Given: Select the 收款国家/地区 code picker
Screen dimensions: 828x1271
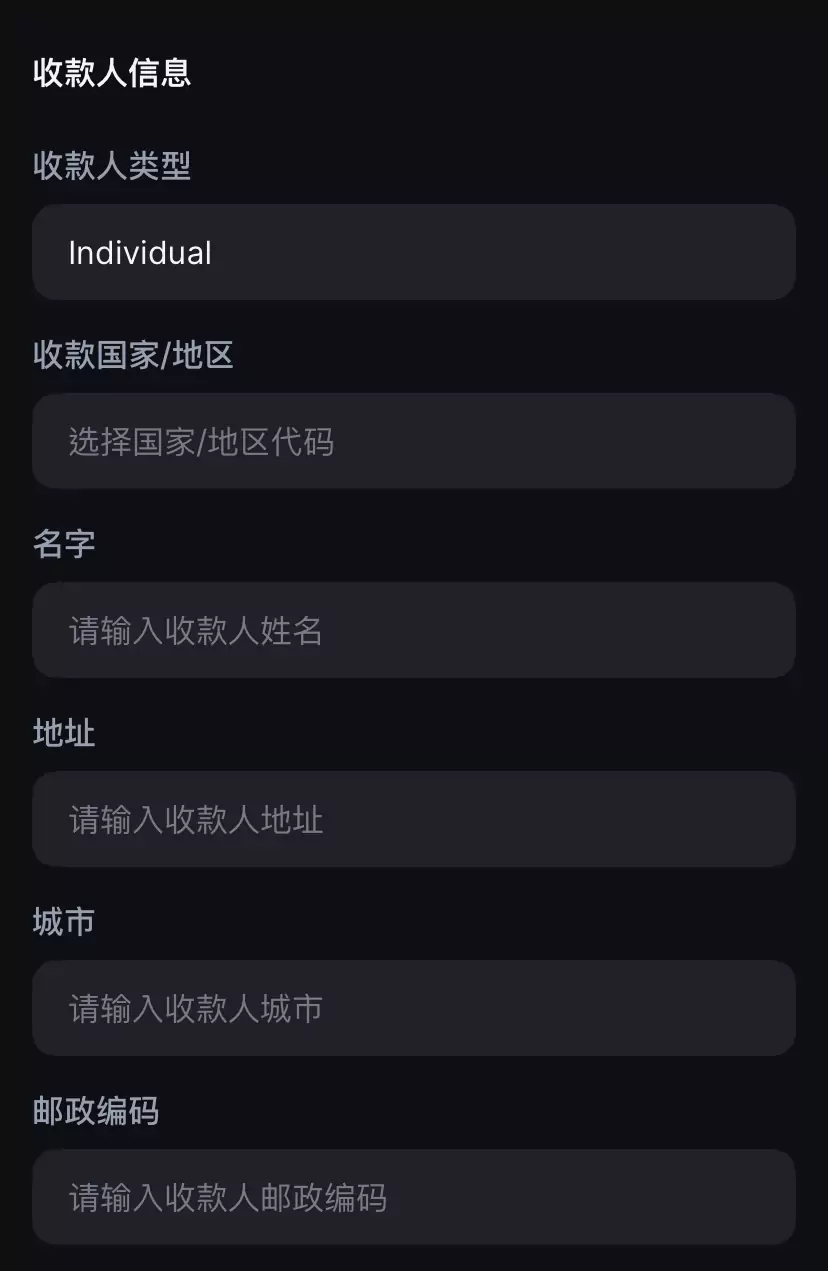Looking at the screenshot, I should [x=414, y=441].
